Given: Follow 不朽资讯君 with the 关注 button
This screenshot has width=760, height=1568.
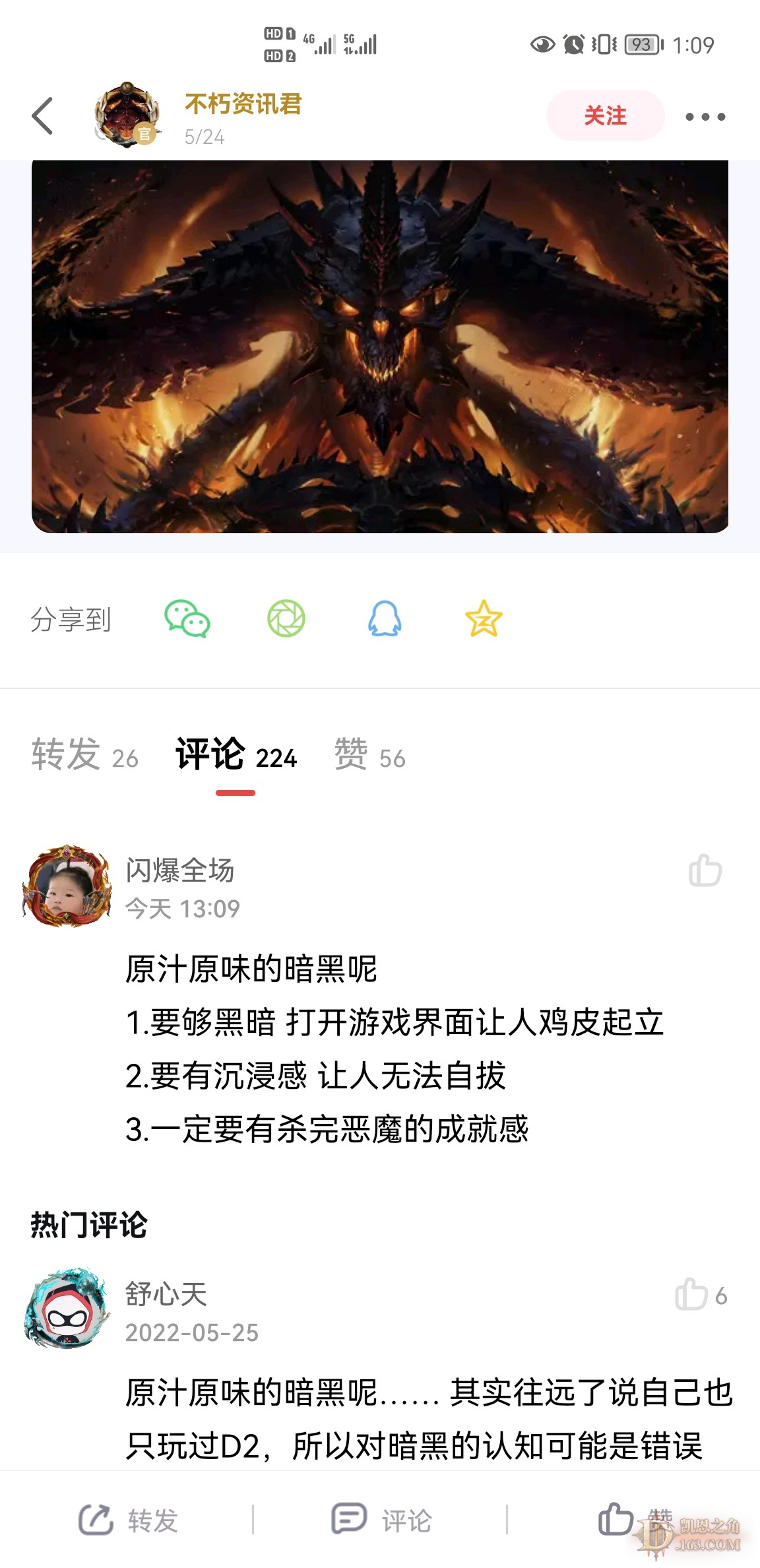Looking at the screenshot, I should [604, 116].
